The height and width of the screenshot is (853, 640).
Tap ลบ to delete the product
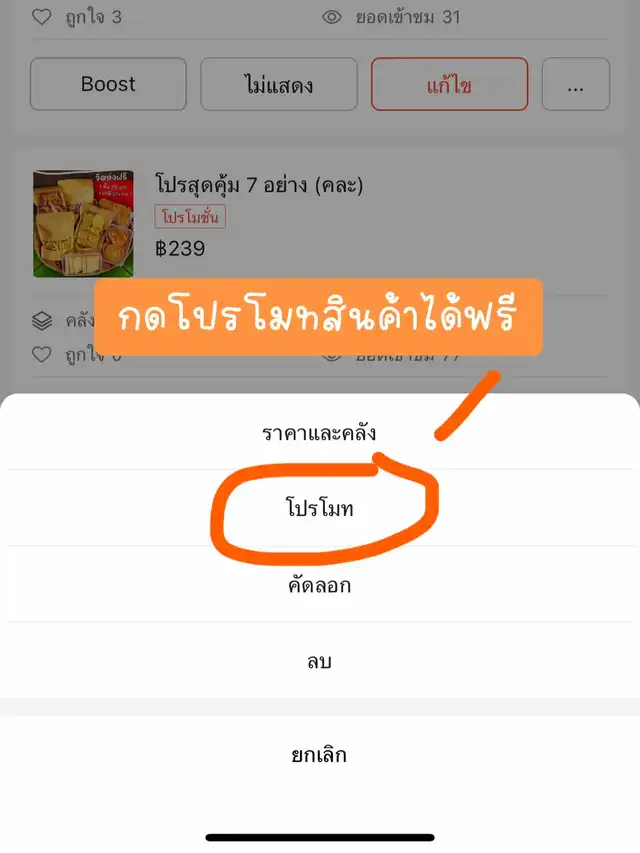(319, 661)
